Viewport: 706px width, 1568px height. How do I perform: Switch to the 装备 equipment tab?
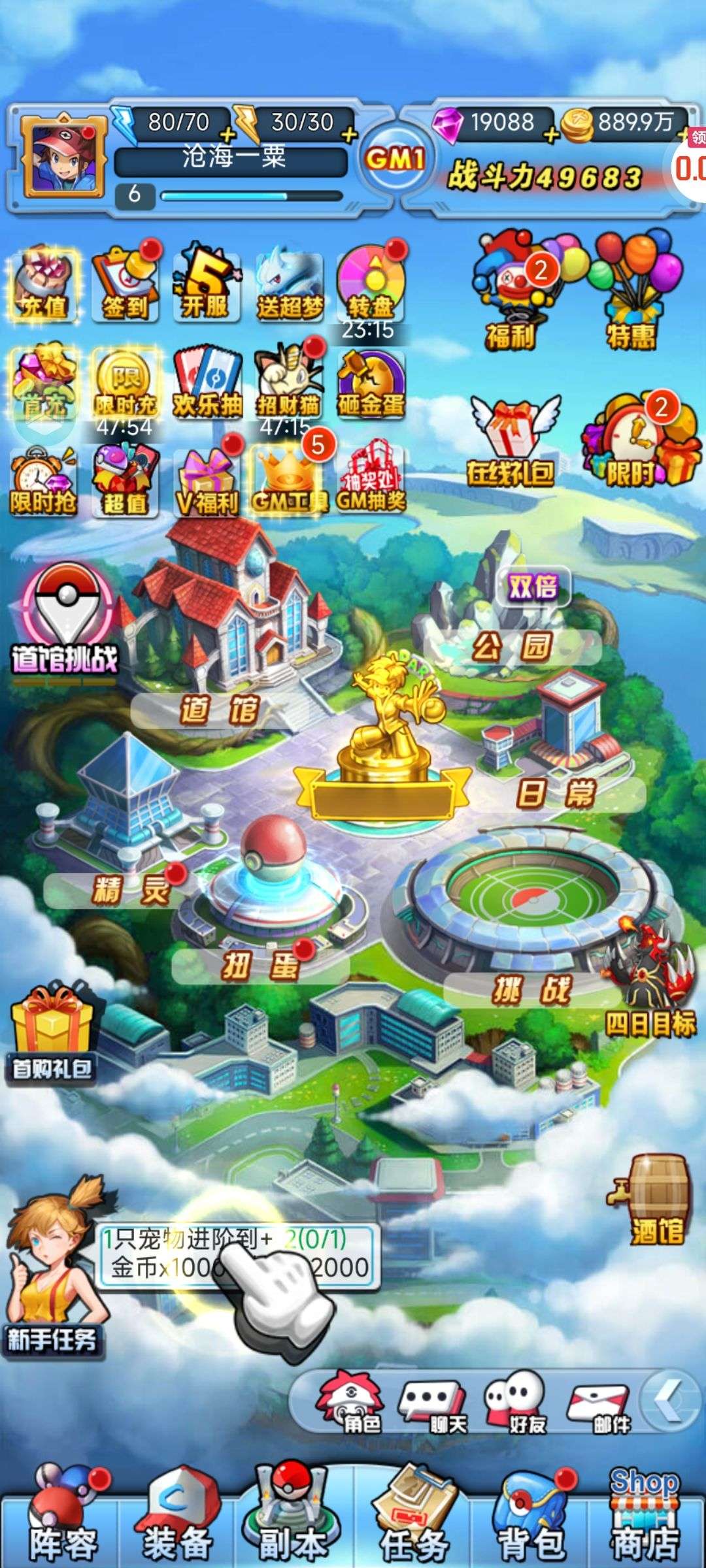(176, 1519)
